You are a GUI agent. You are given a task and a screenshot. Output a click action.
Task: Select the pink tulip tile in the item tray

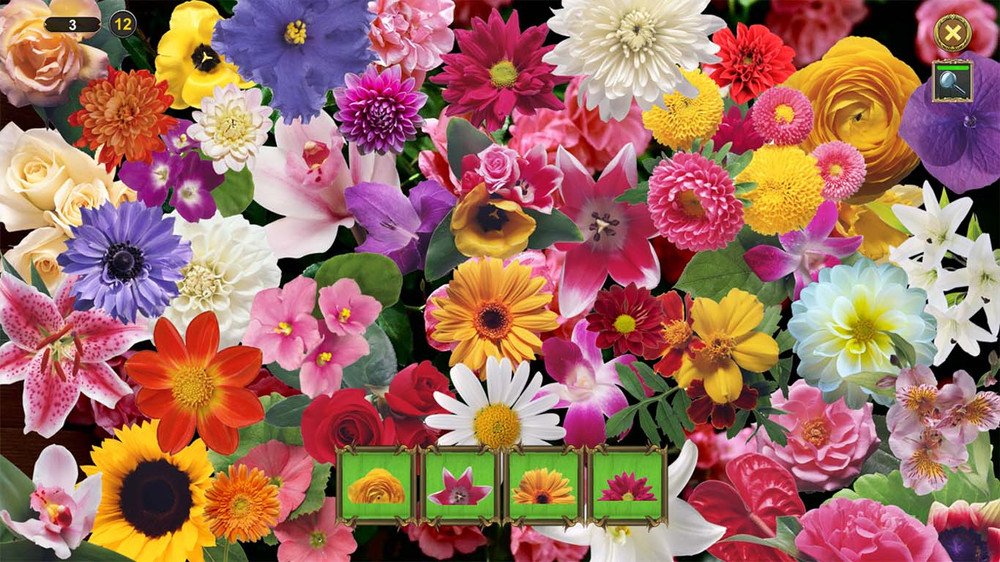click(460, 485)
